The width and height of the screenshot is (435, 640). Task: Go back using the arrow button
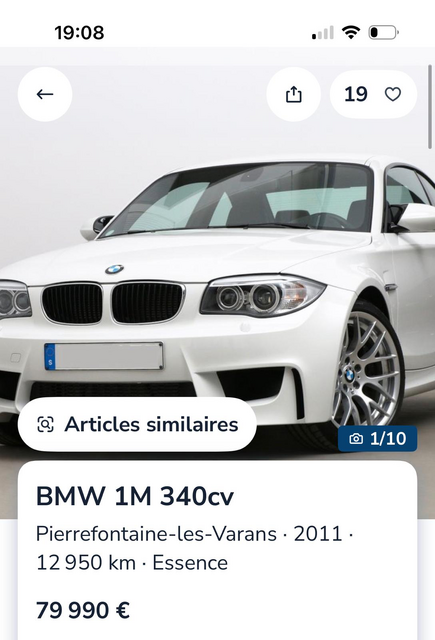[x=45, y=94]
